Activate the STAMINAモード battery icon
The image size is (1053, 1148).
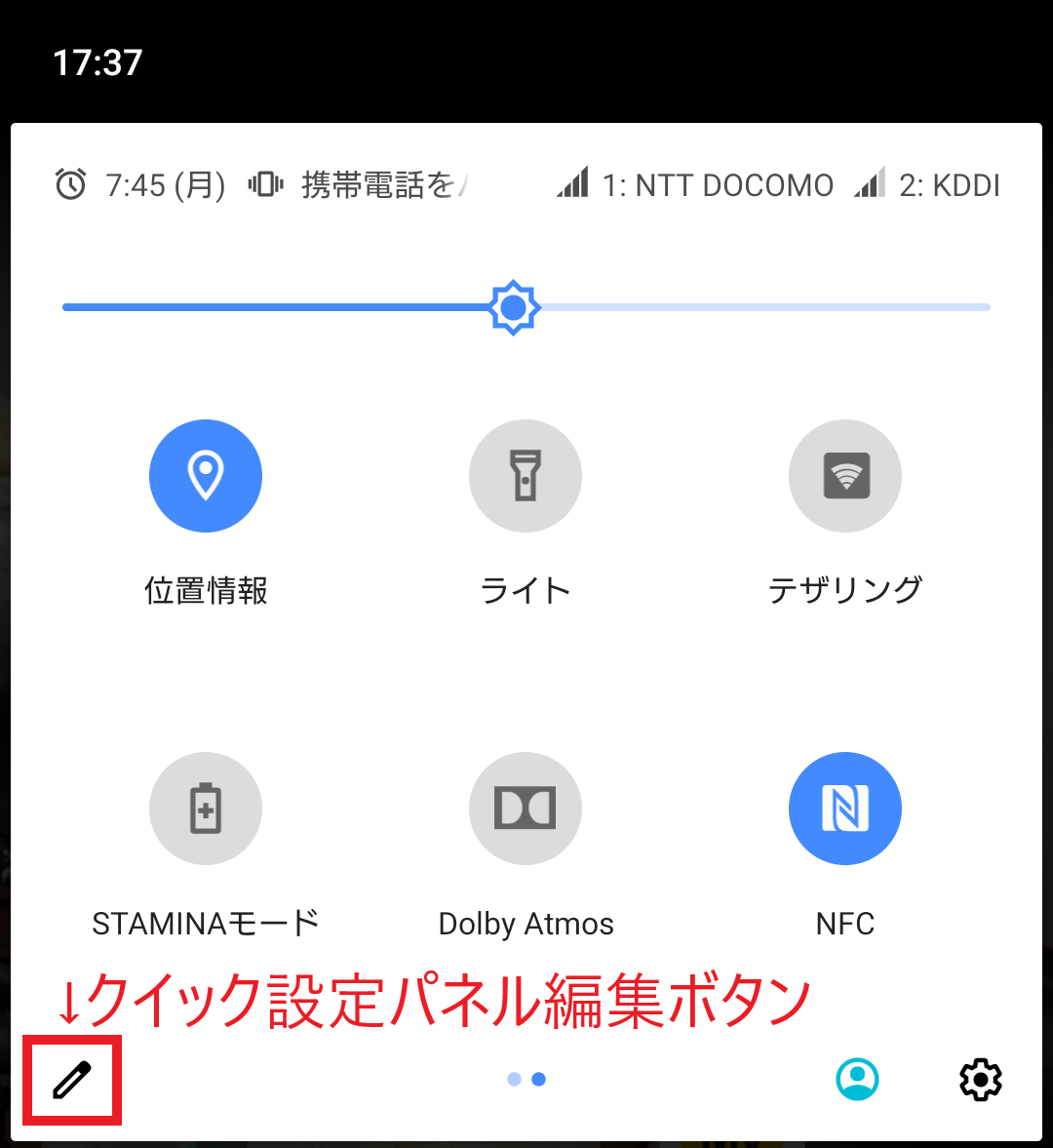tap(206, 808)
